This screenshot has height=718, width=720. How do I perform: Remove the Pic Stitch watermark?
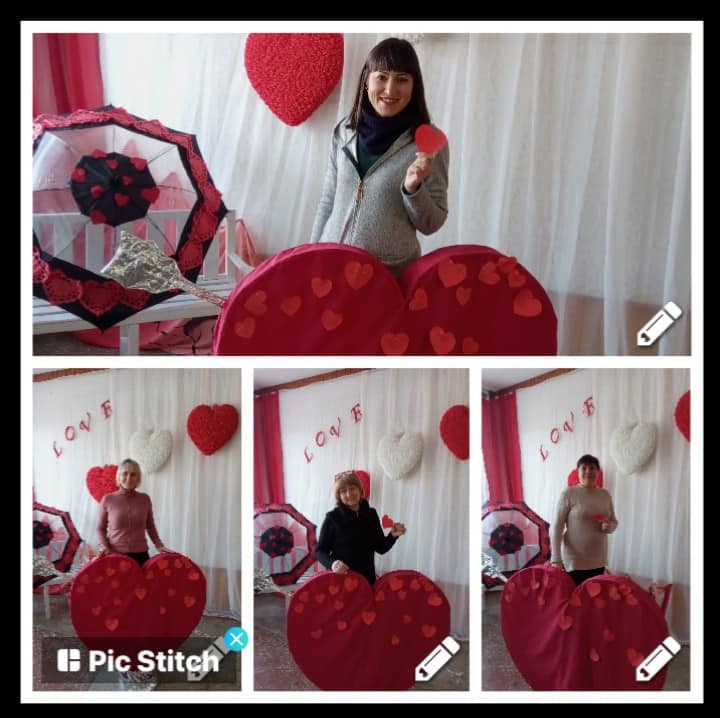coord(236,639)
